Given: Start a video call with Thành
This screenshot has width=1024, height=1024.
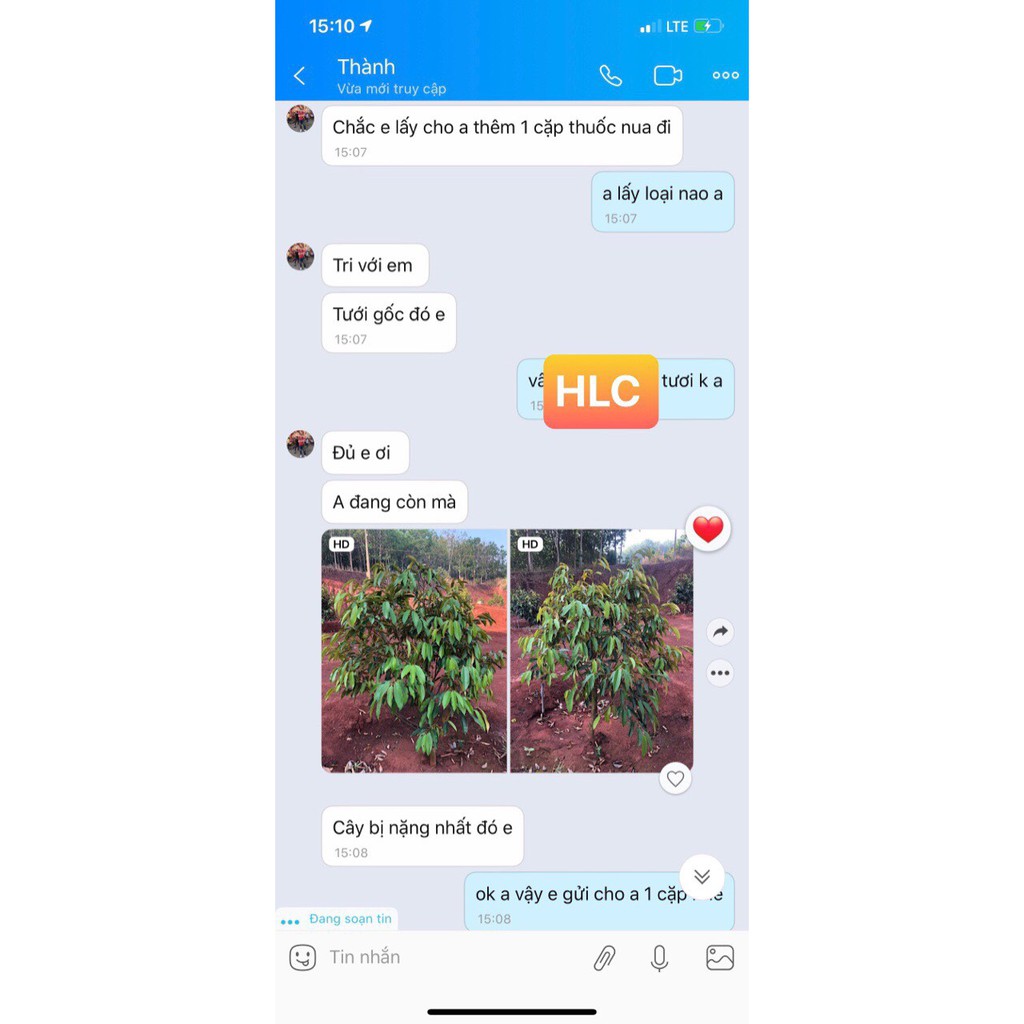Looking at the screenshot, I should pyautogui.click(x=667, y=76).
